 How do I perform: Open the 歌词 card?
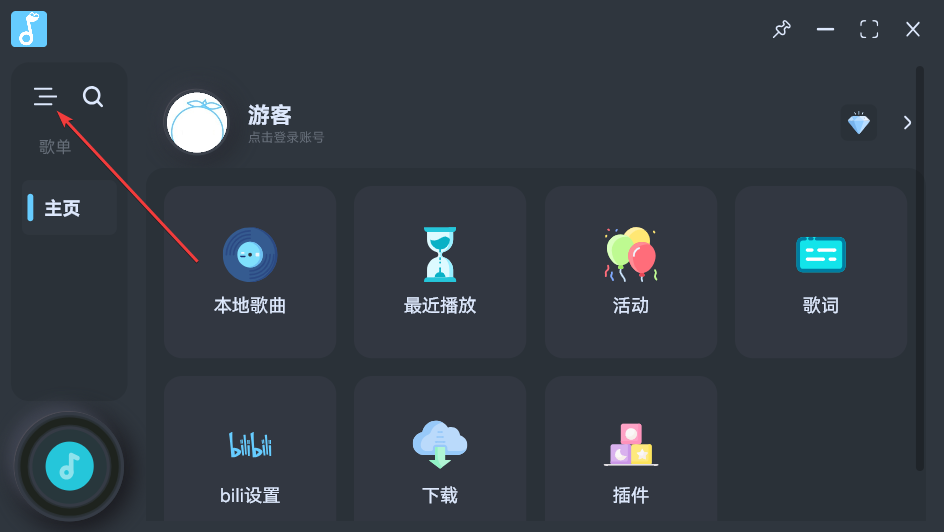(821, 271)
